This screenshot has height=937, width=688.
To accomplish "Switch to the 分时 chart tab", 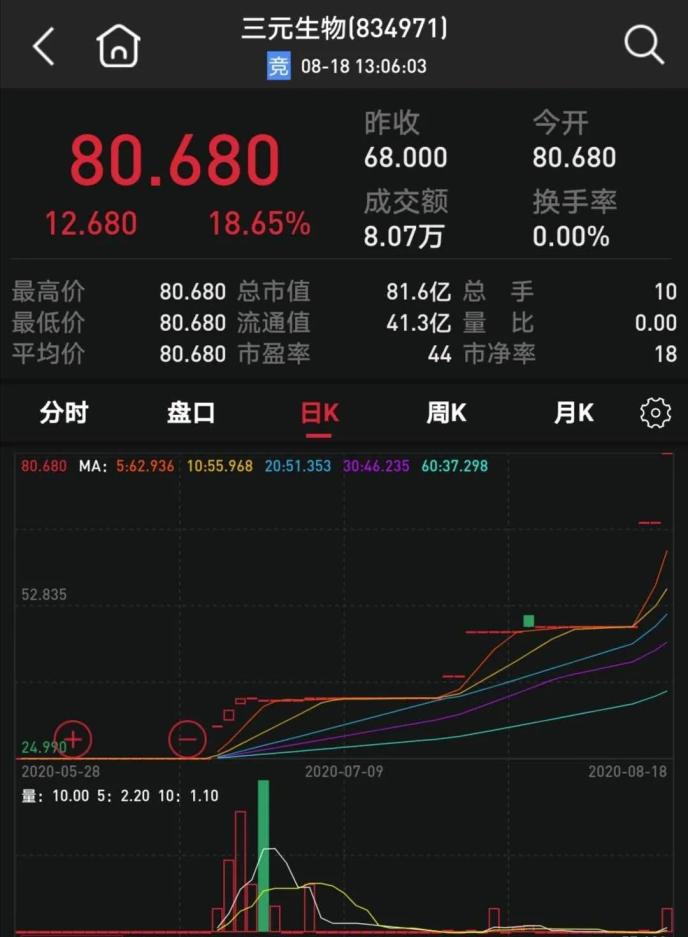I will click(64, 413).
